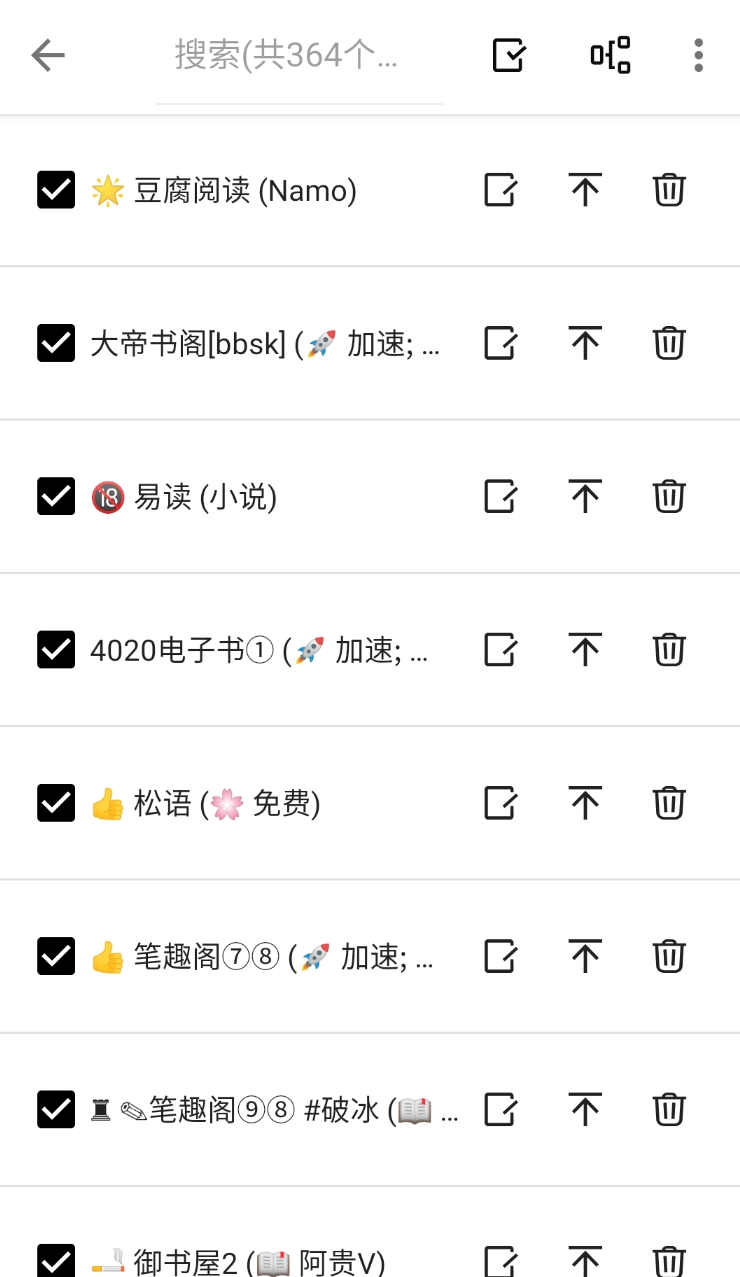Screen dimensions: 740x1277
Task: Move 4020电子书① to the top
Action: pyautogui.click(x=585, y=650)
